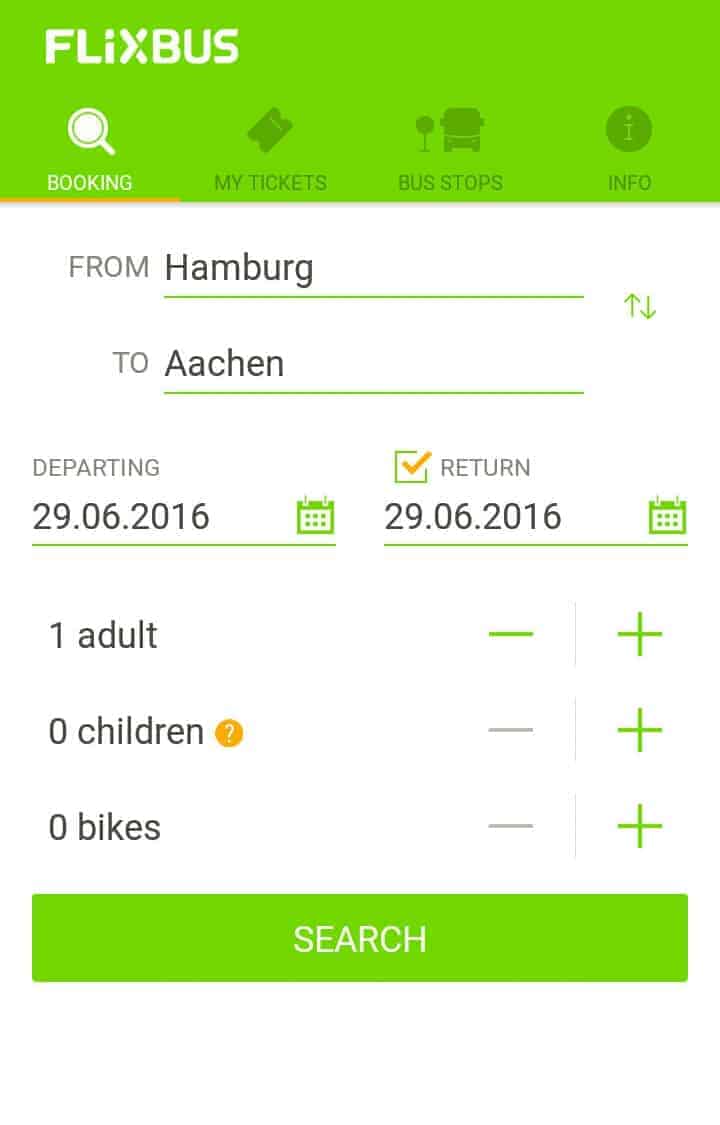Add one more adult
This screenshot has width=720, height=1125.
pos(640,635)
